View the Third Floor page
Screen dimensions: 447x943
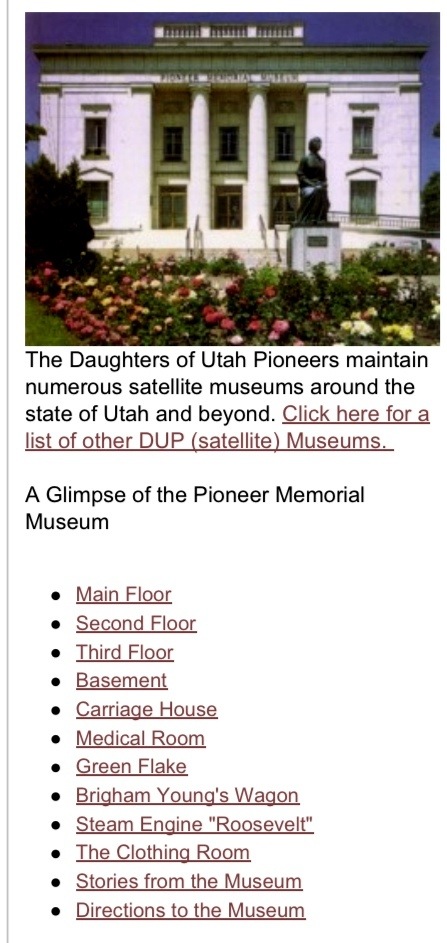pyautogui.click(x=125, y=652)
